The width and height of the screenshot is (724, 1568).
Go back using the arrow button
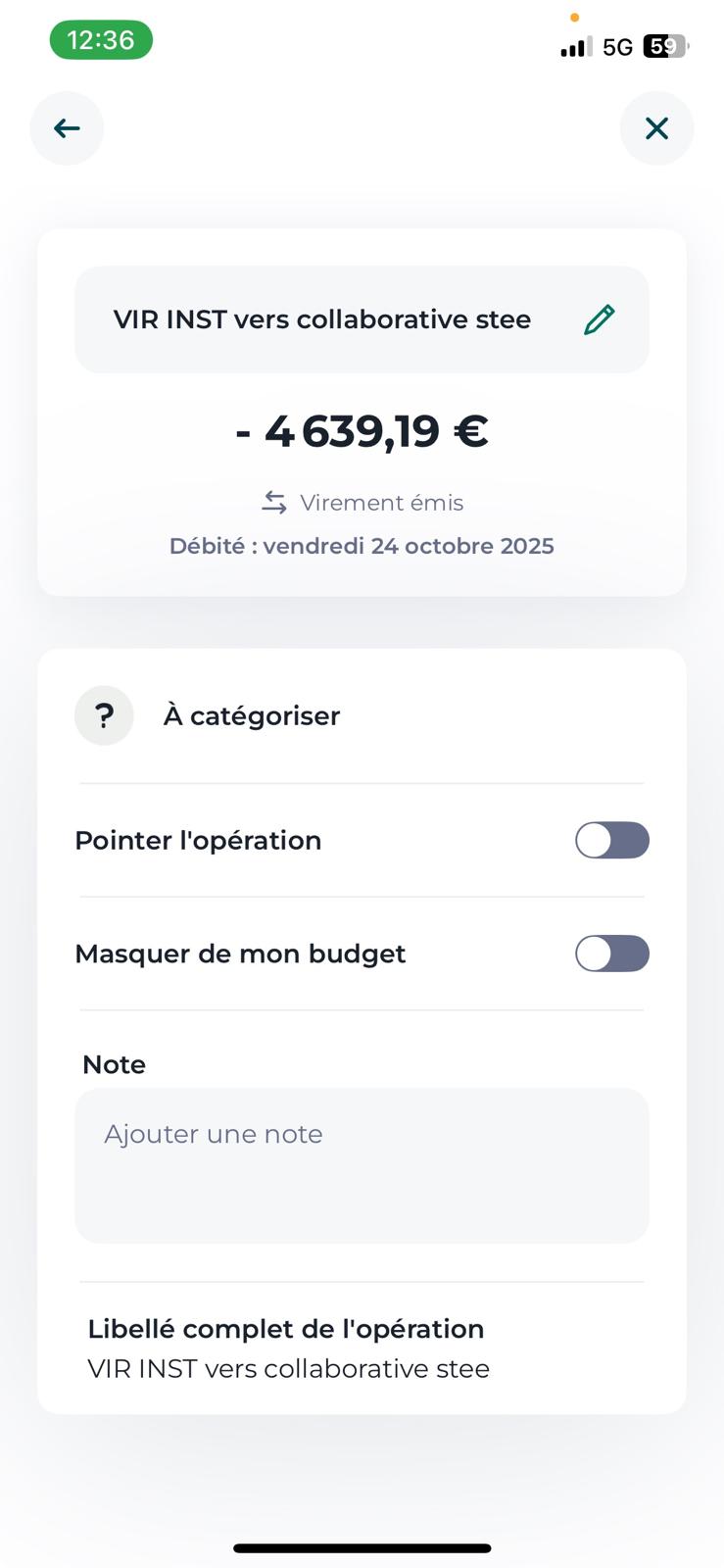pyautogui.click(x=67, y=128)
